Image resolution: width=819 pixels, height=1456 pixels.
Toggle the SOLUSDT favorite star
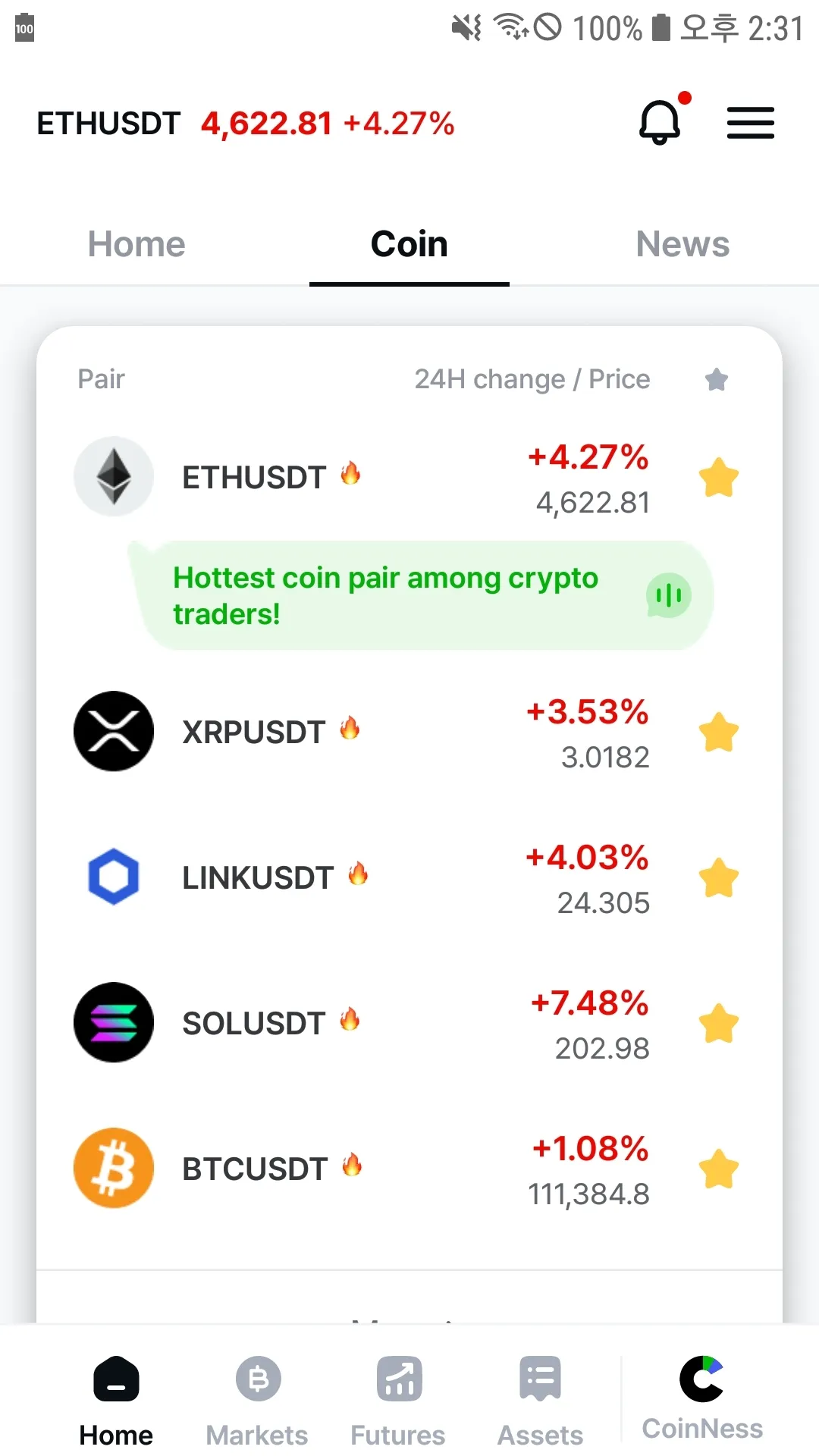pyautogui.click(x=718, y=1024)
